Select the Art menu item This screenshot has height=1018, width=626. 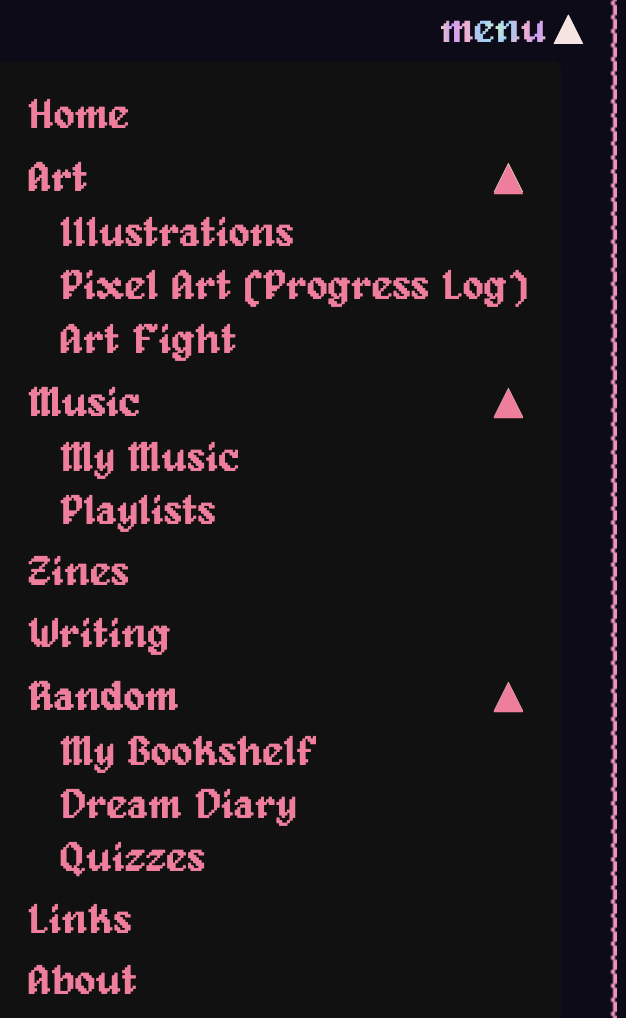pyautogui.click(x=58, y=177)
